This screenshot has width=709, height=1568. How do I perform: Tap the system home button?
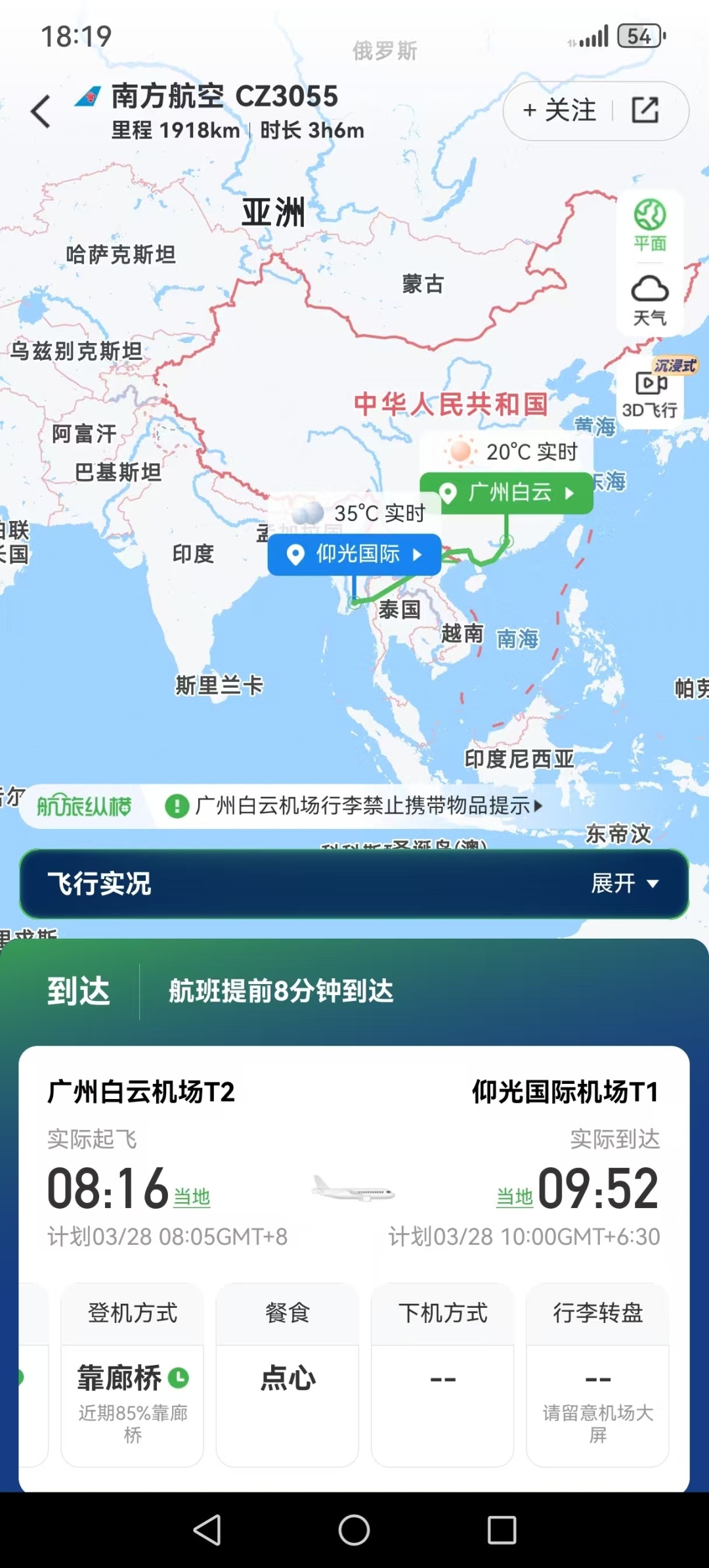pyautogui.click(x=354, y=1530)
